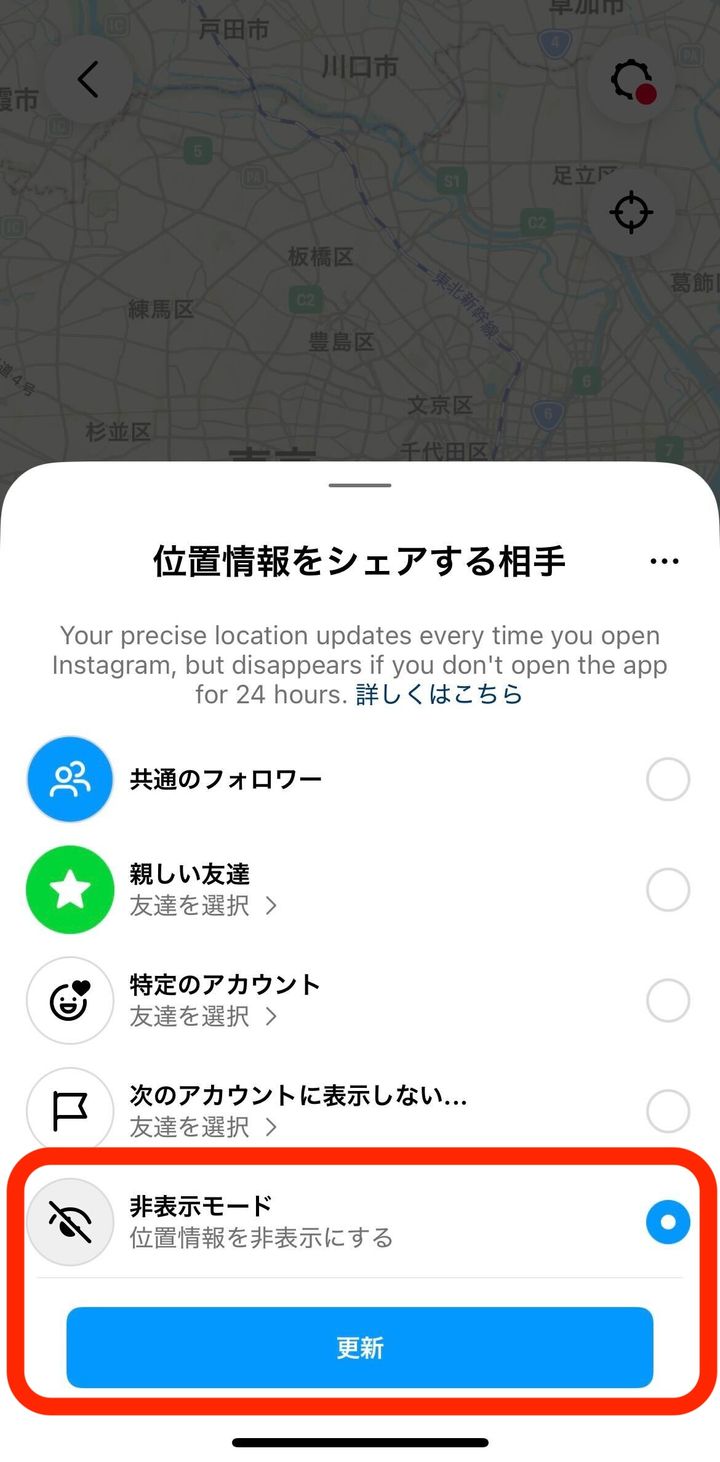The image size is (720, 1462).
Task: Select 非表示モード radio button
Action: tap(667, 1222)
